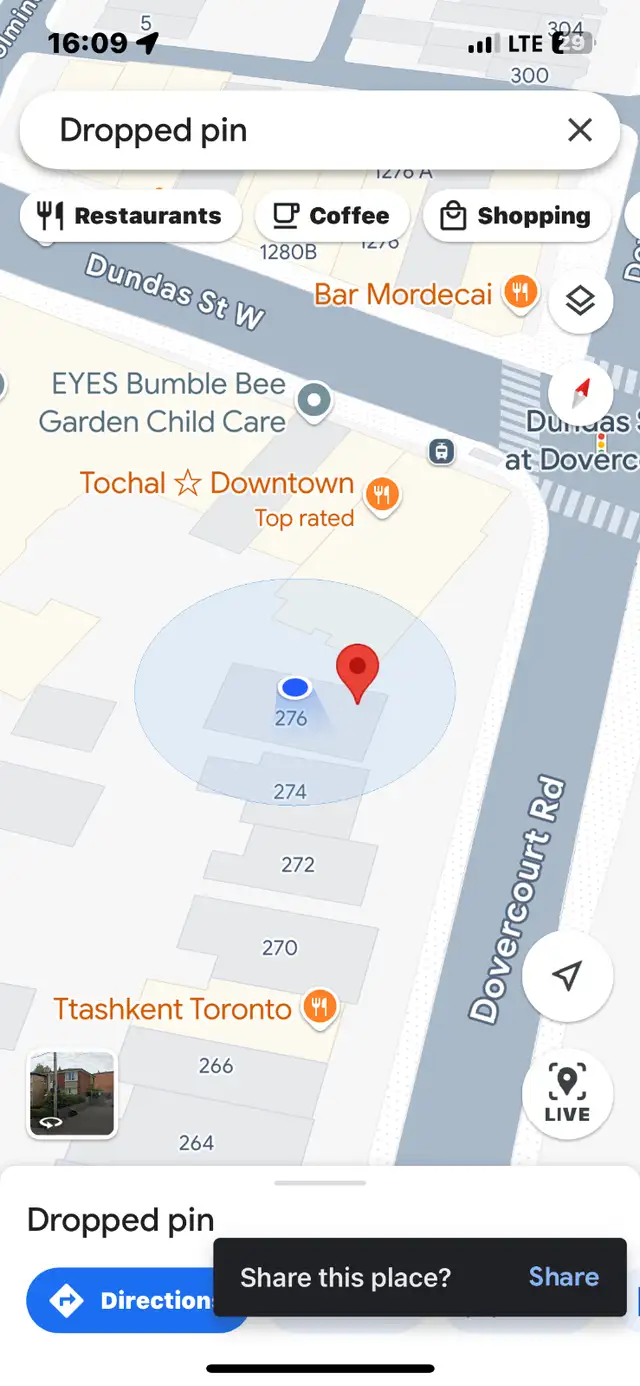
Task: Select the Restaurants chip
Action: (x=131, y=216)
